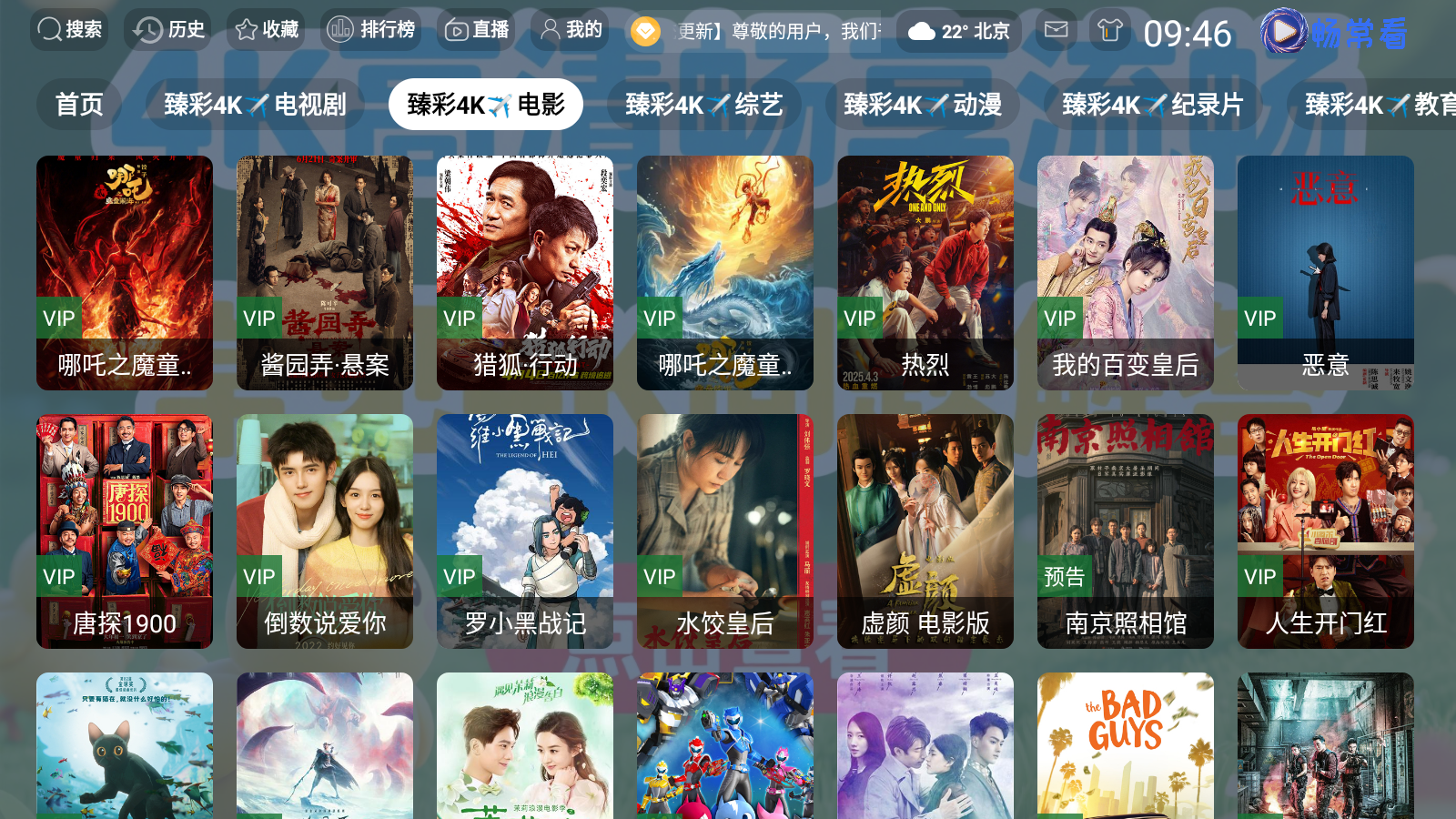The image size is (1456, 819).
Task: Play the movie 猎狐·行动
Action: [525, 273]
